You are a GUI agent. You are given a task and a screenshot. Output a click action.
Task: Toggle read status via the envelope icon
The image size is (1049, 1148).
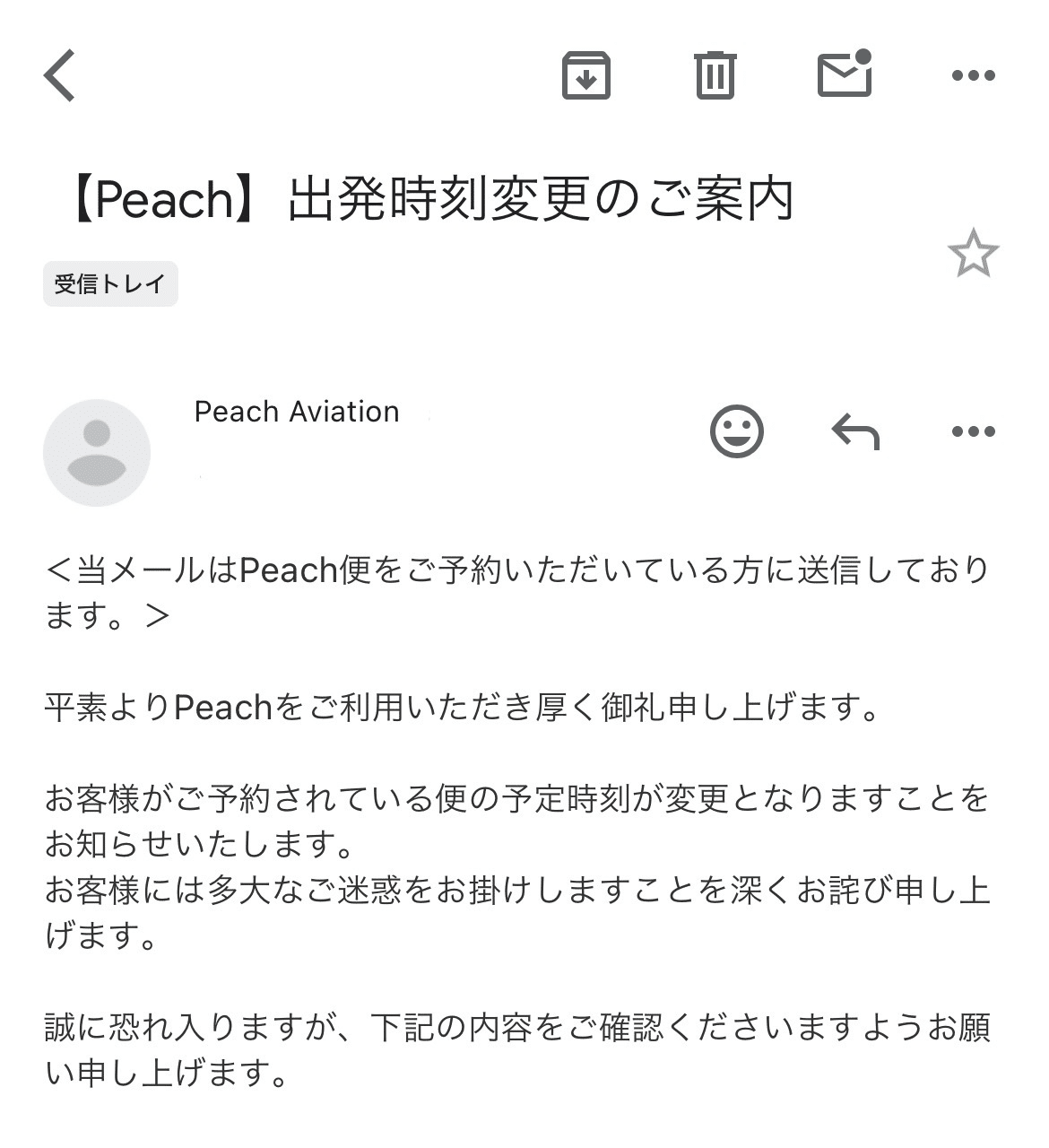pos(843,76)
